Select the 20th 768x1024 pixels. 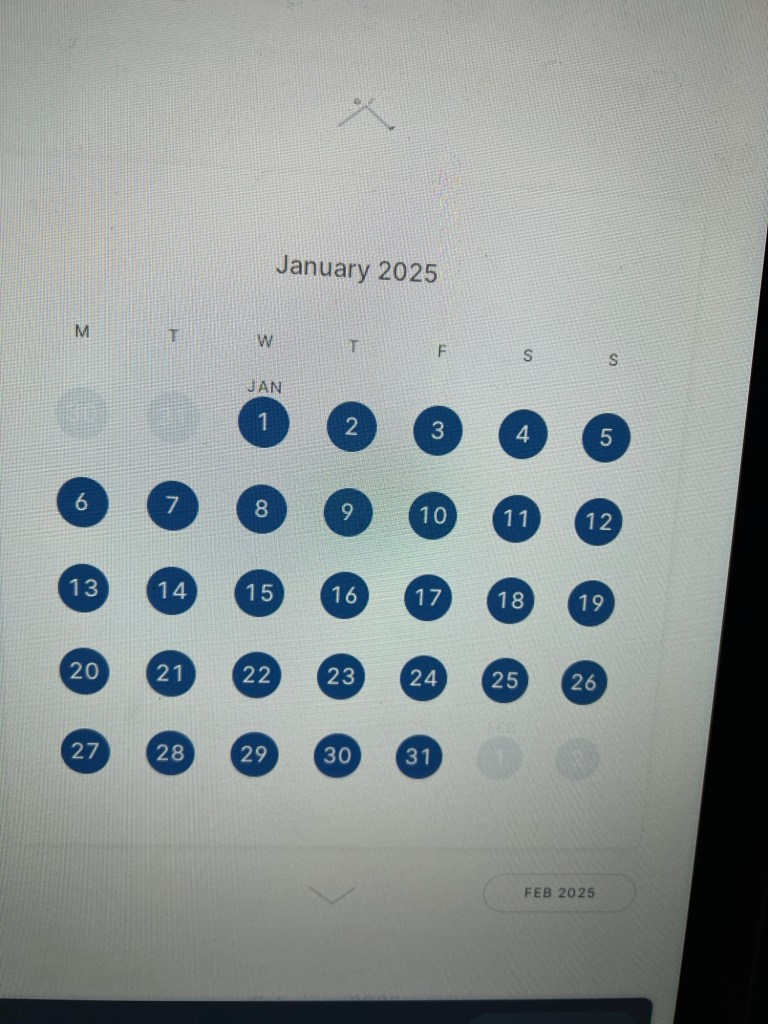[x=84, y=672]
